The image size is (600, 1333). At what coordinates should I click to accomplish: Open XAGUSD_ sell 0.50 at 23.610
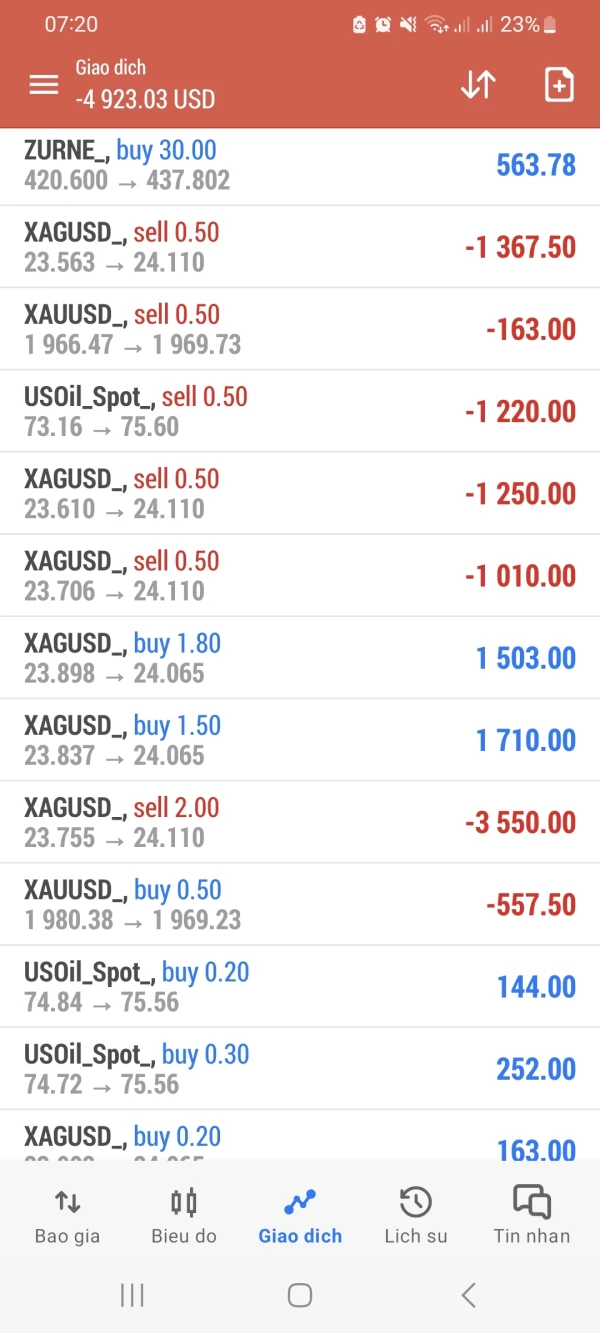point(300,493)
